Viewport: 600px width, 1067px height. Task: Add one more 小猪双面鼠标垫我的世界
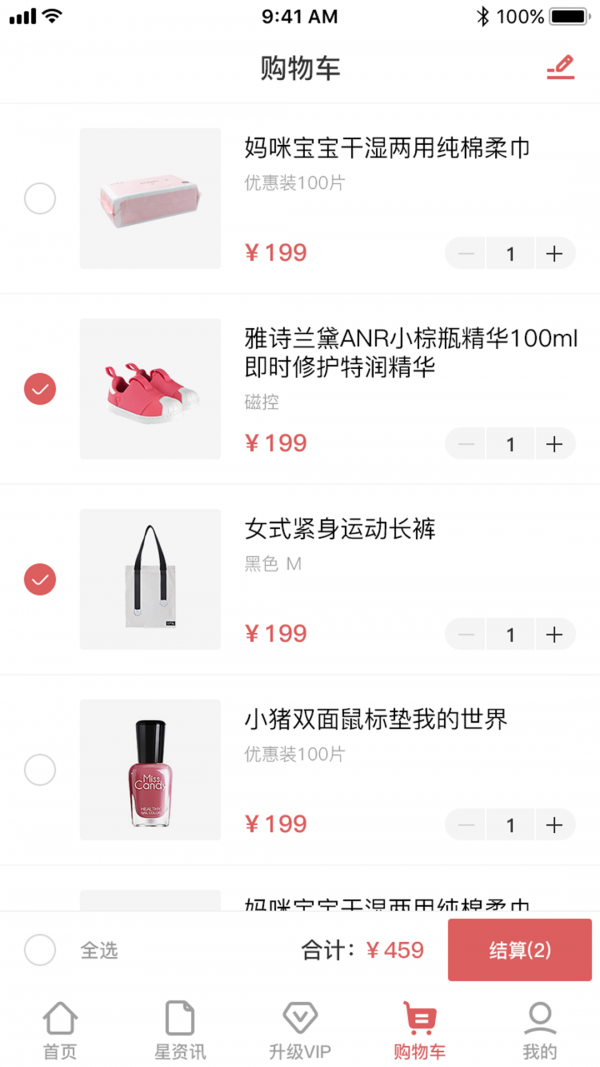click(555, 825)
